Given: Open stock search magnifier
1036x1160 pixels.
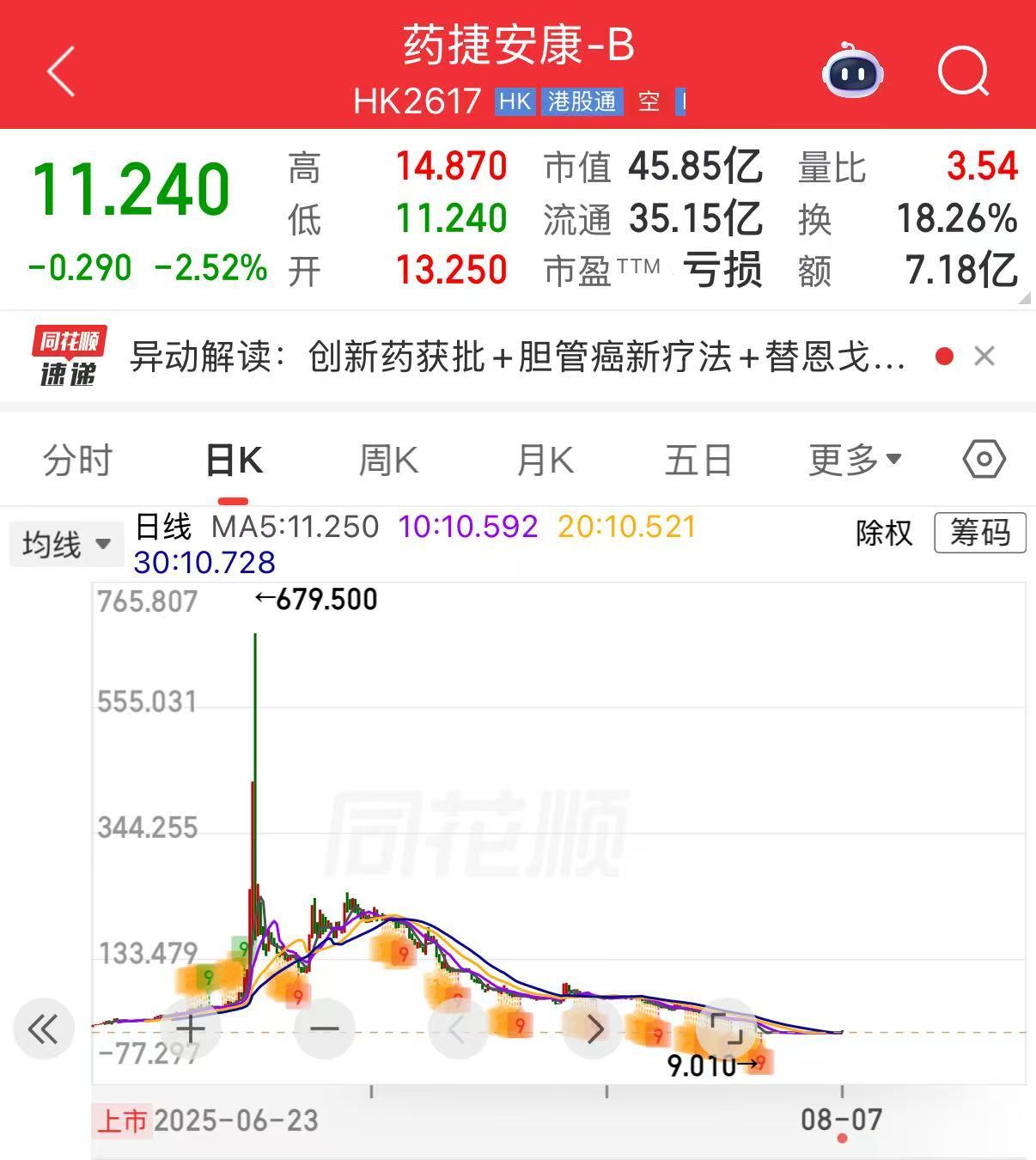Looking at the screenshot, I should pos(964,70).
